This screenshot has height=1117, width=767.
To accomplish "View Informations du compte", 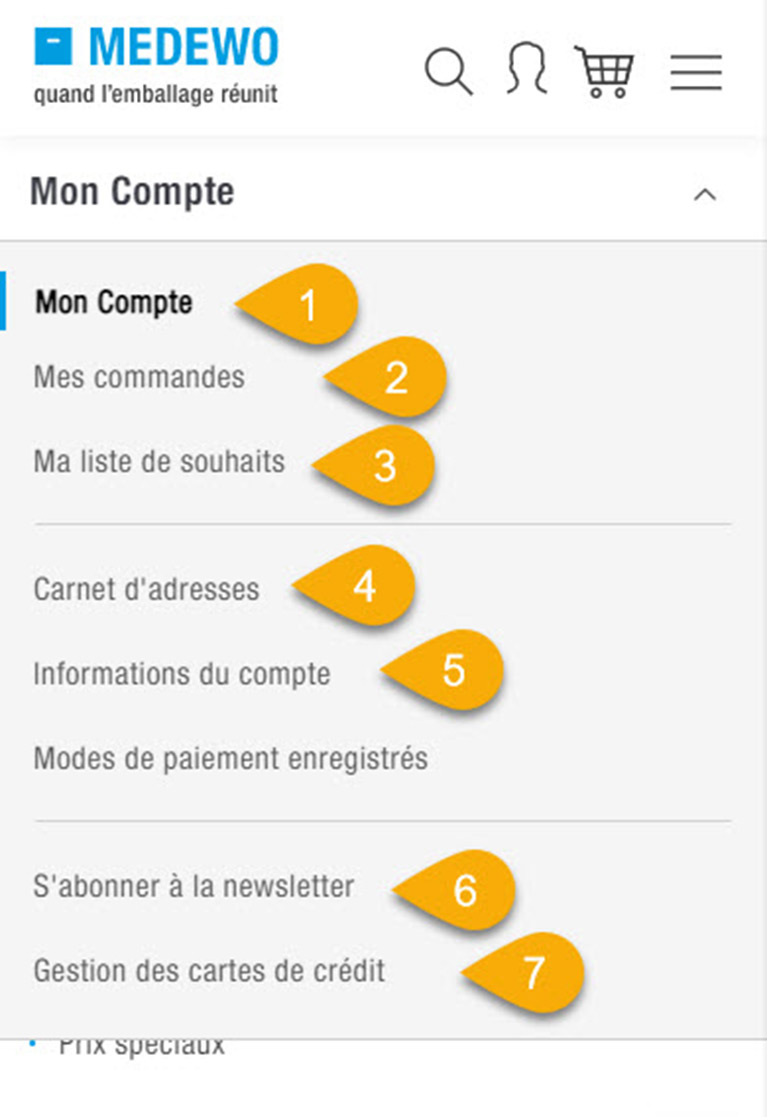I will 182,674.
